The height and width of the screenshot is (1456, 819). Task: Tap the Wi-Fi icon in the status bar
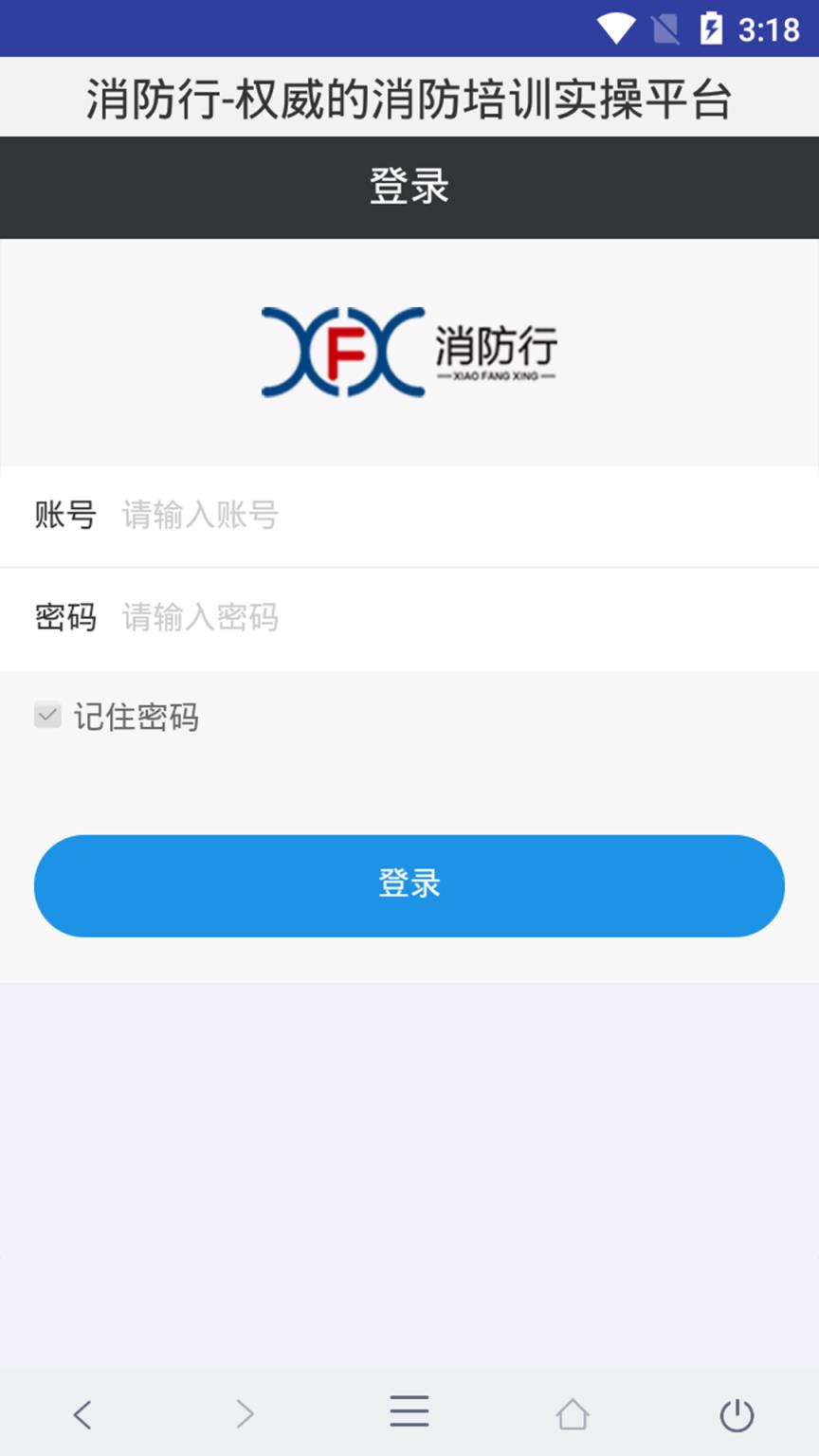point(618,27)
